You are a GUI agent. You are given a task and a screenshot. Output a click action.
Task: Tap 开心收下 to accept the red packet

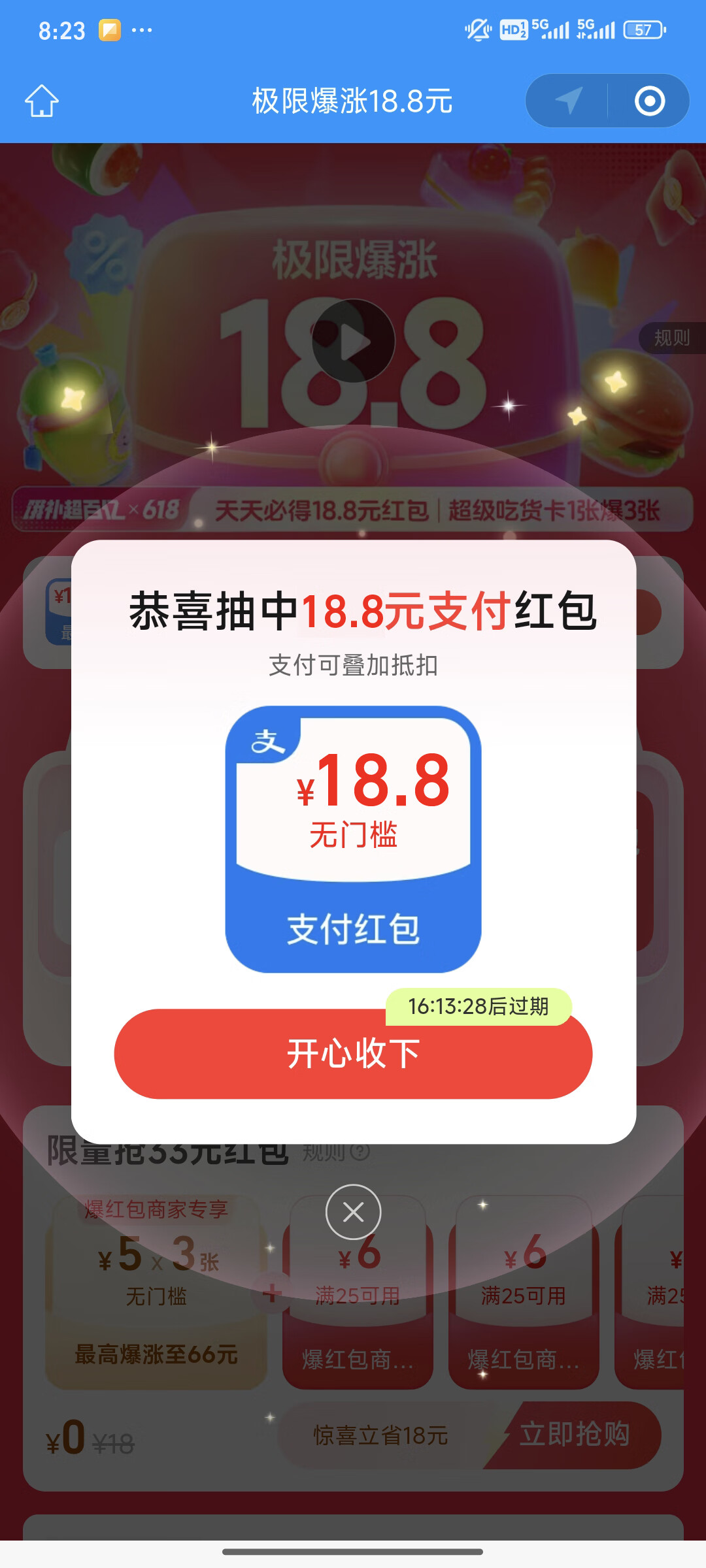[353, 1053]
